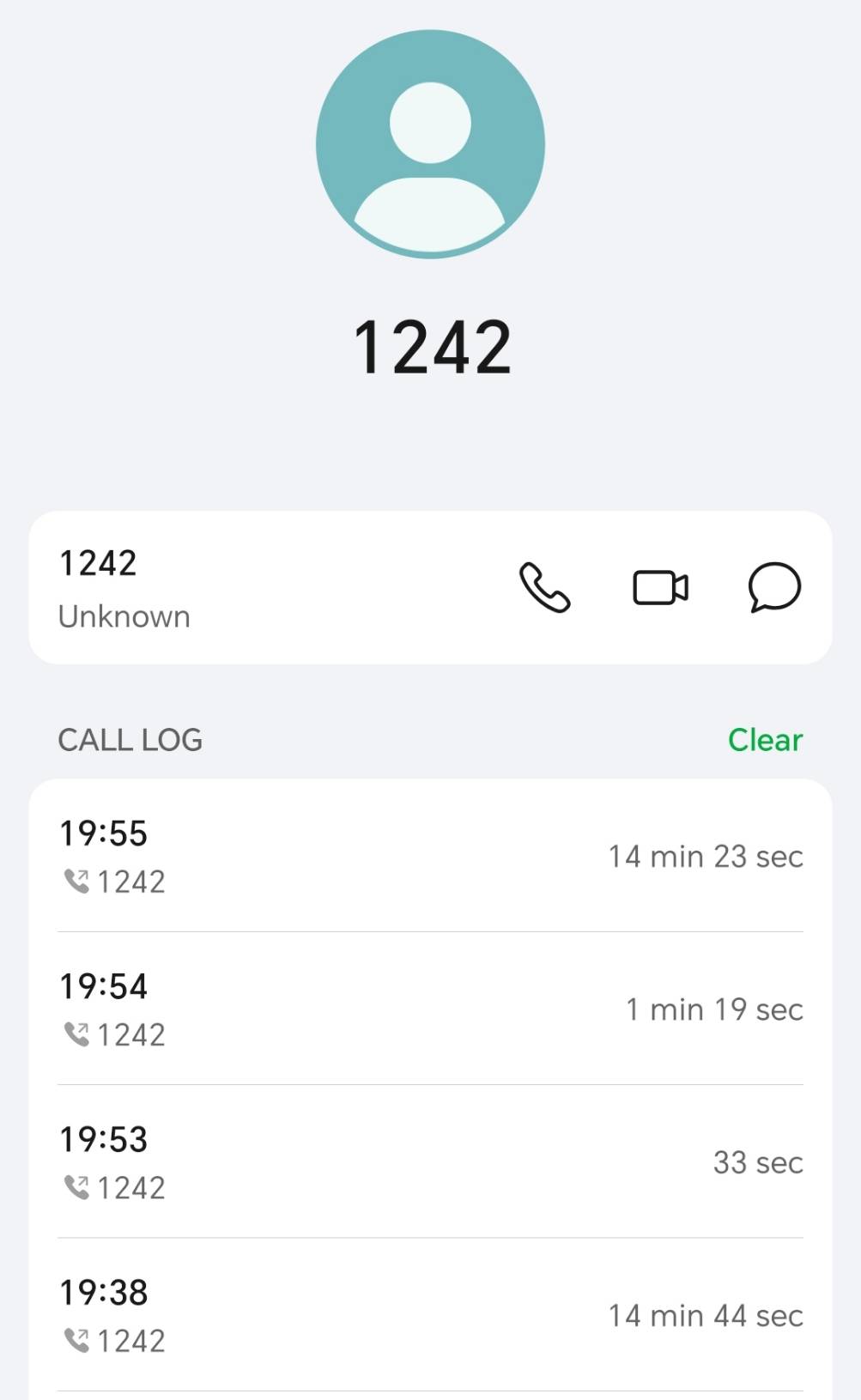Screen dimensions: 861x1400
Task: Clear the call log
Action: (x=765, y=740)
